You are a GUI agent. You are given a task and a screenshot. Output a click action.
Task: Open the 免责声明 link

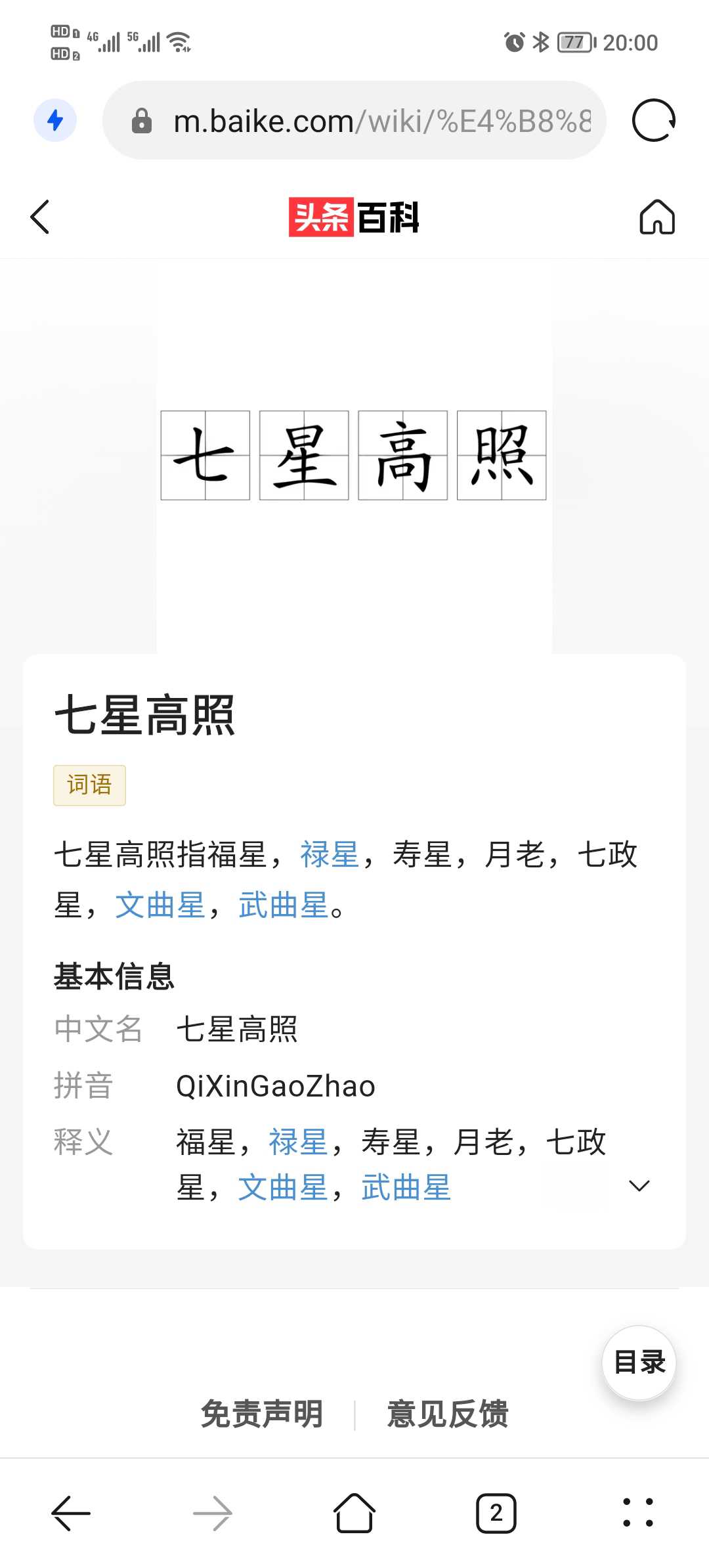[x=262, y=1414]
